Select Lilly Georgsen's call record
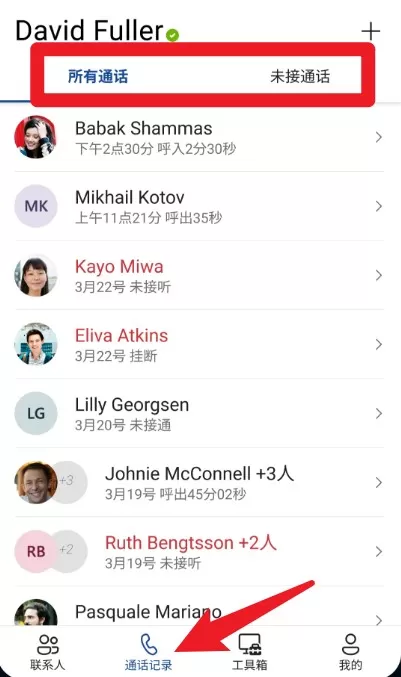 (x=200, y=413)
